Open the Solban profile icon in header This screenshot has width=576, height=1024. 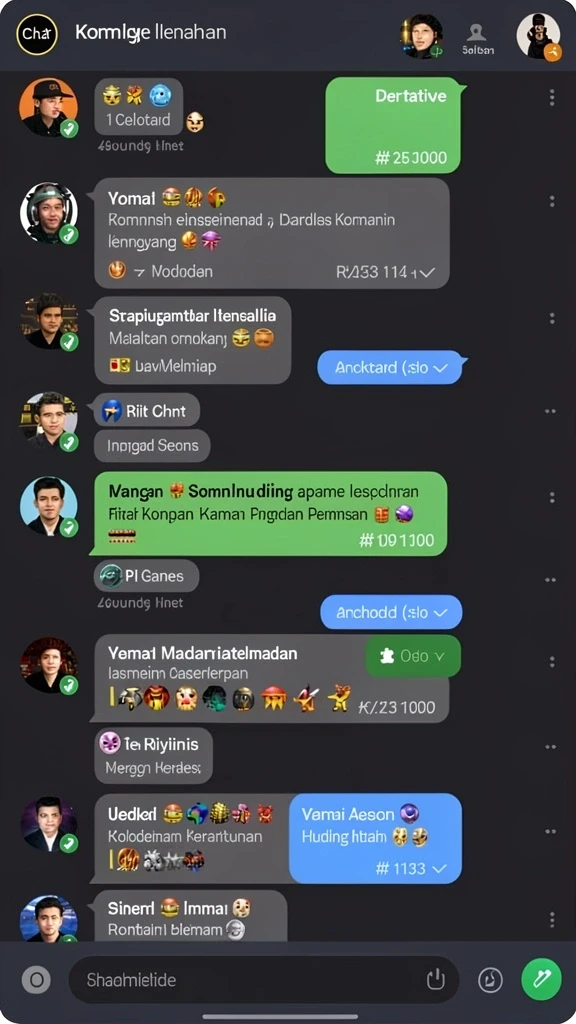pos(478,39)
